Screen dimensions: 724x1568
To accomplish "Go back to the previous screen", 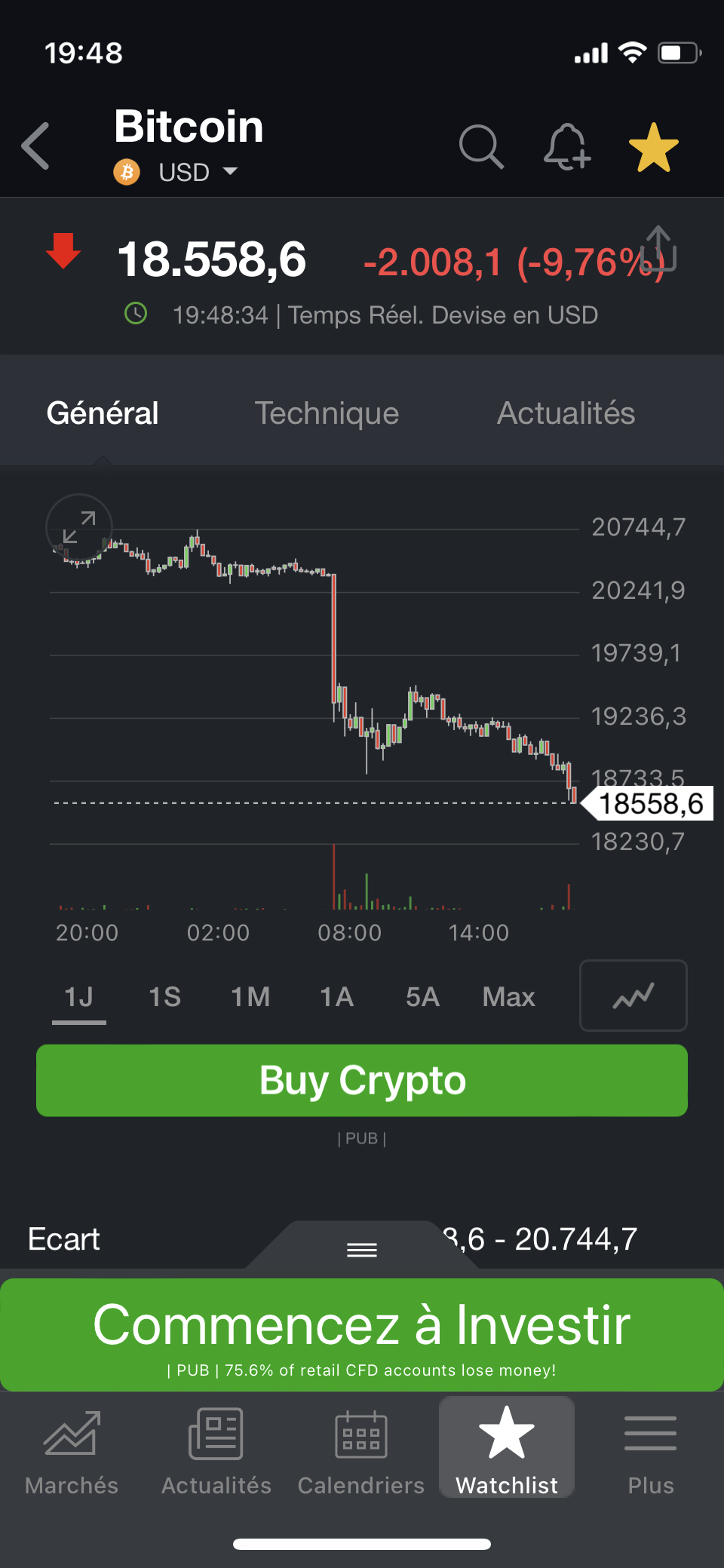I will (35, 146).
